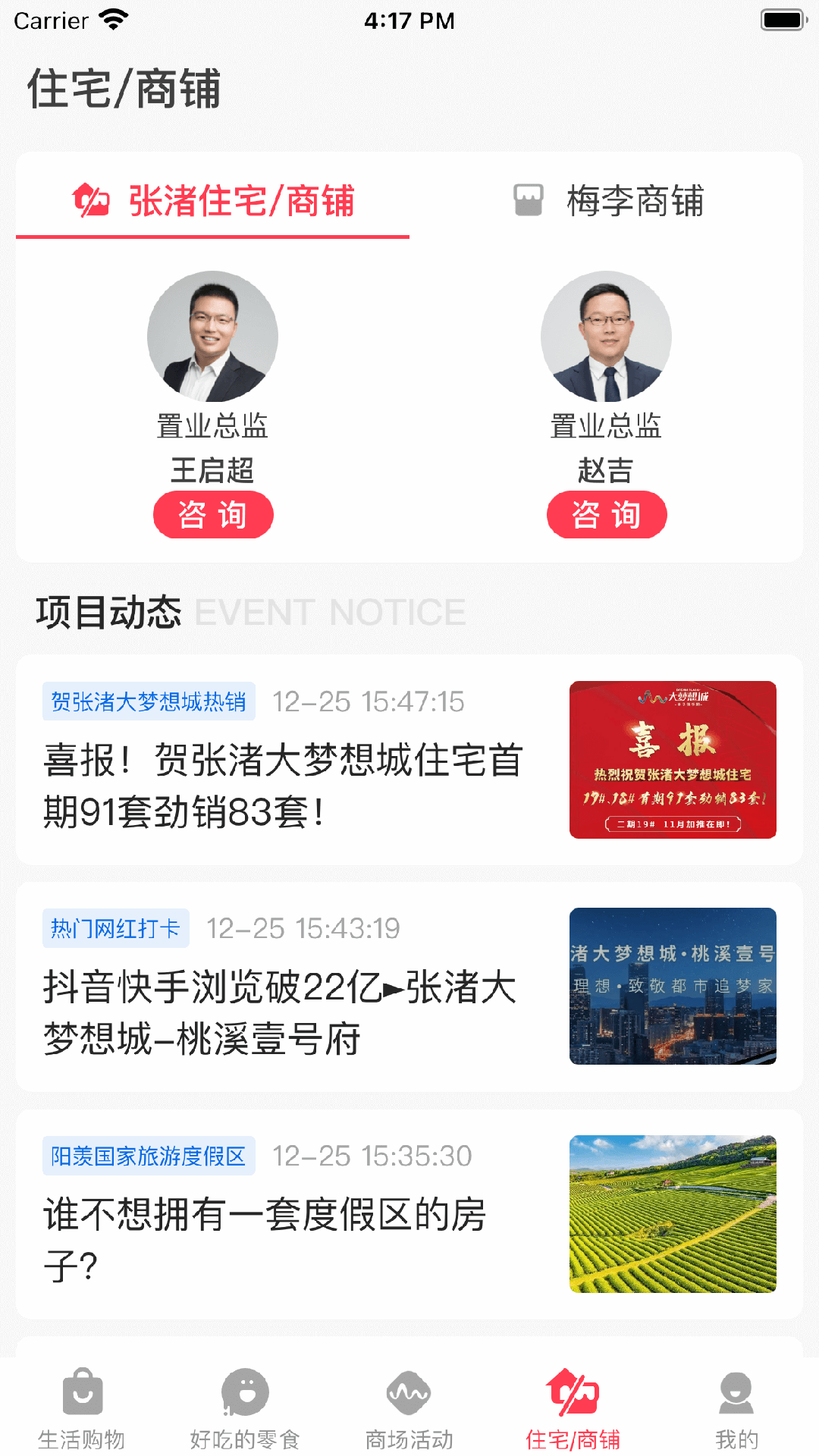Screen dimensions: 819x1456
Task: Tap the 住宅/商铺 bottom tab
Action: coord(573,1408)
